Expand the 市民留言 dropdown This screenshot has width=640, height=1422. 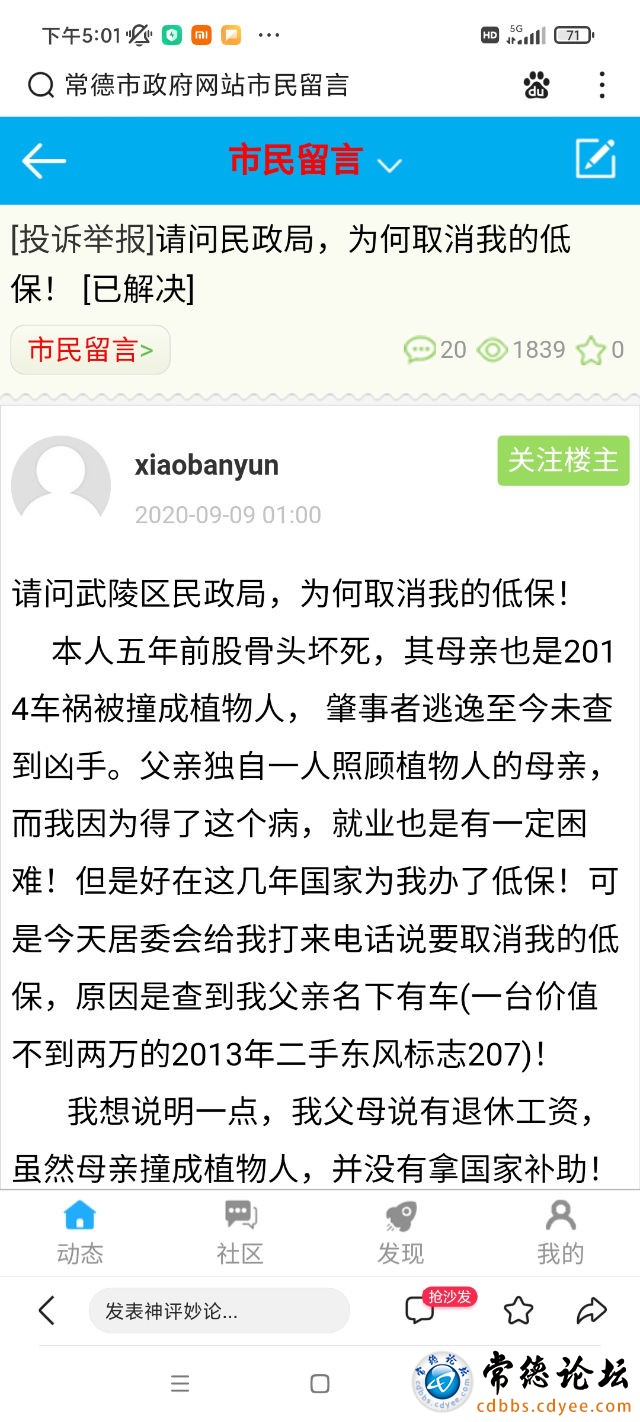(x=389, y=165)
